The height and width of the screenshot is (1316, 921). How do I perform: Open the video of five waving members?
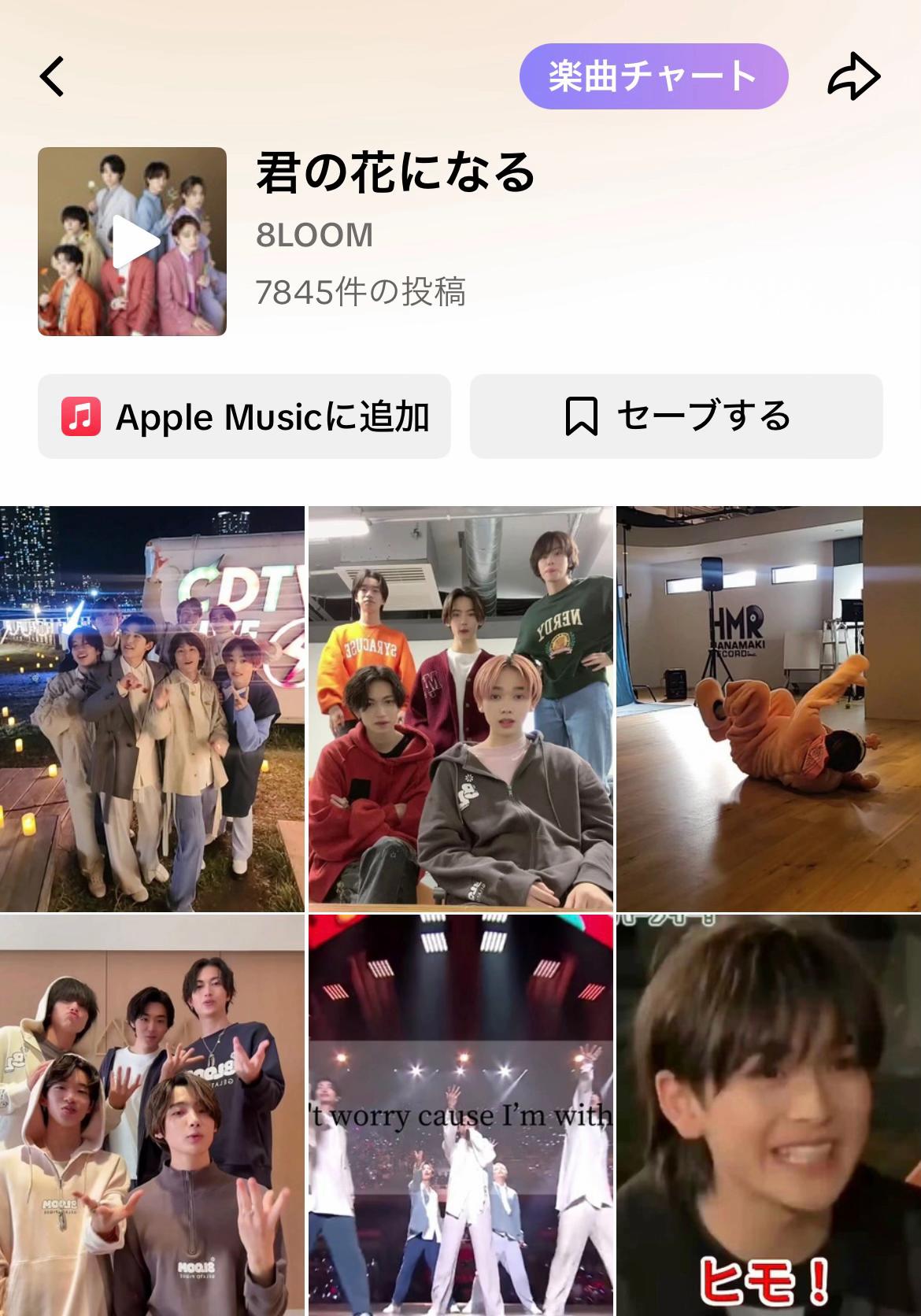pyautogui.click(x=152, y=1114)
